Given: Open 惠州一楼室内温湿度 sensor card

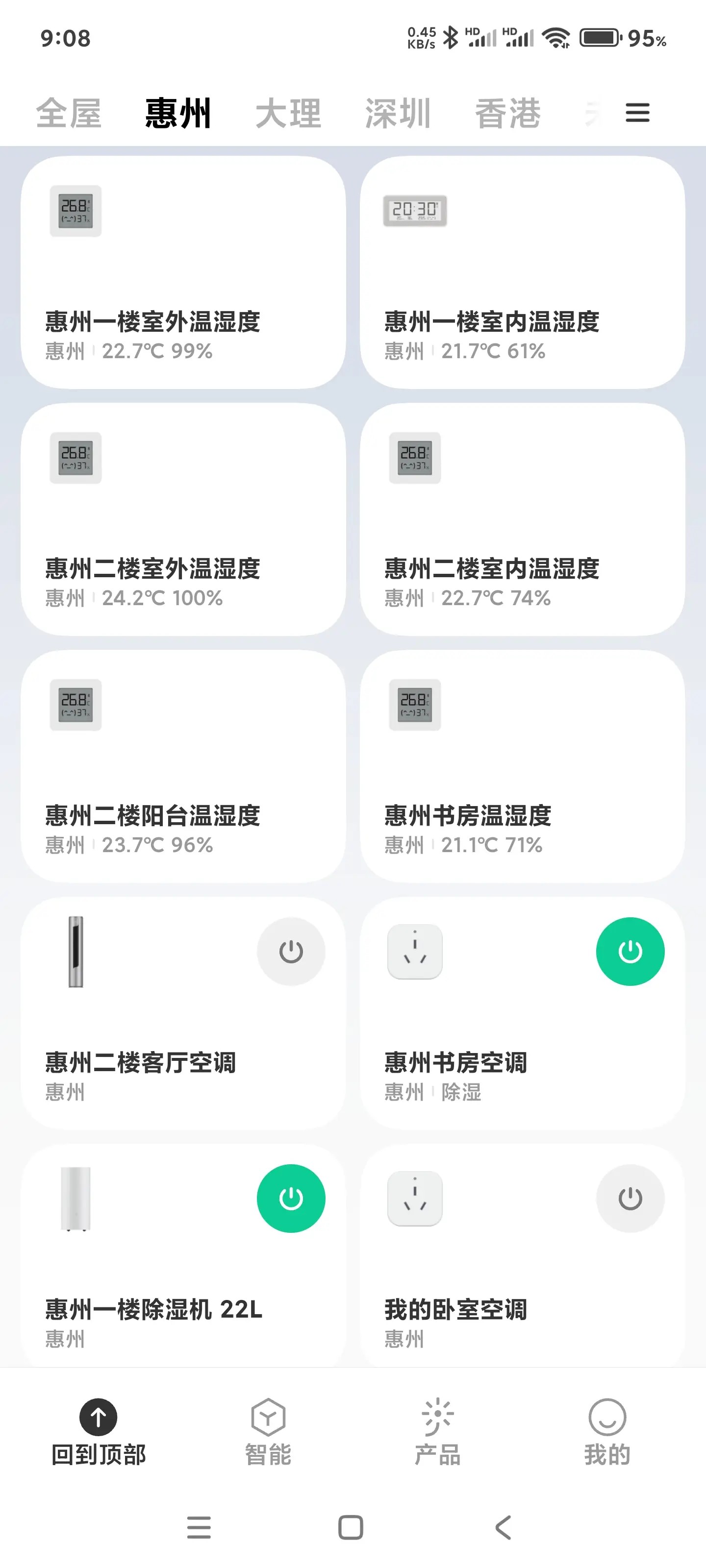Looking at the screenshot, I should [x=522, y=273].
